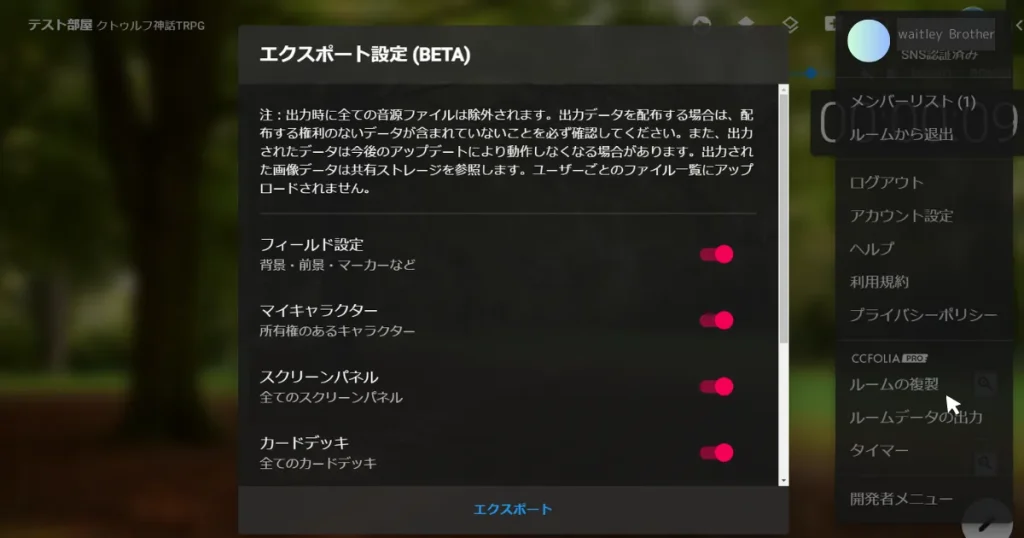Select ルームから退出

(900, 134)
